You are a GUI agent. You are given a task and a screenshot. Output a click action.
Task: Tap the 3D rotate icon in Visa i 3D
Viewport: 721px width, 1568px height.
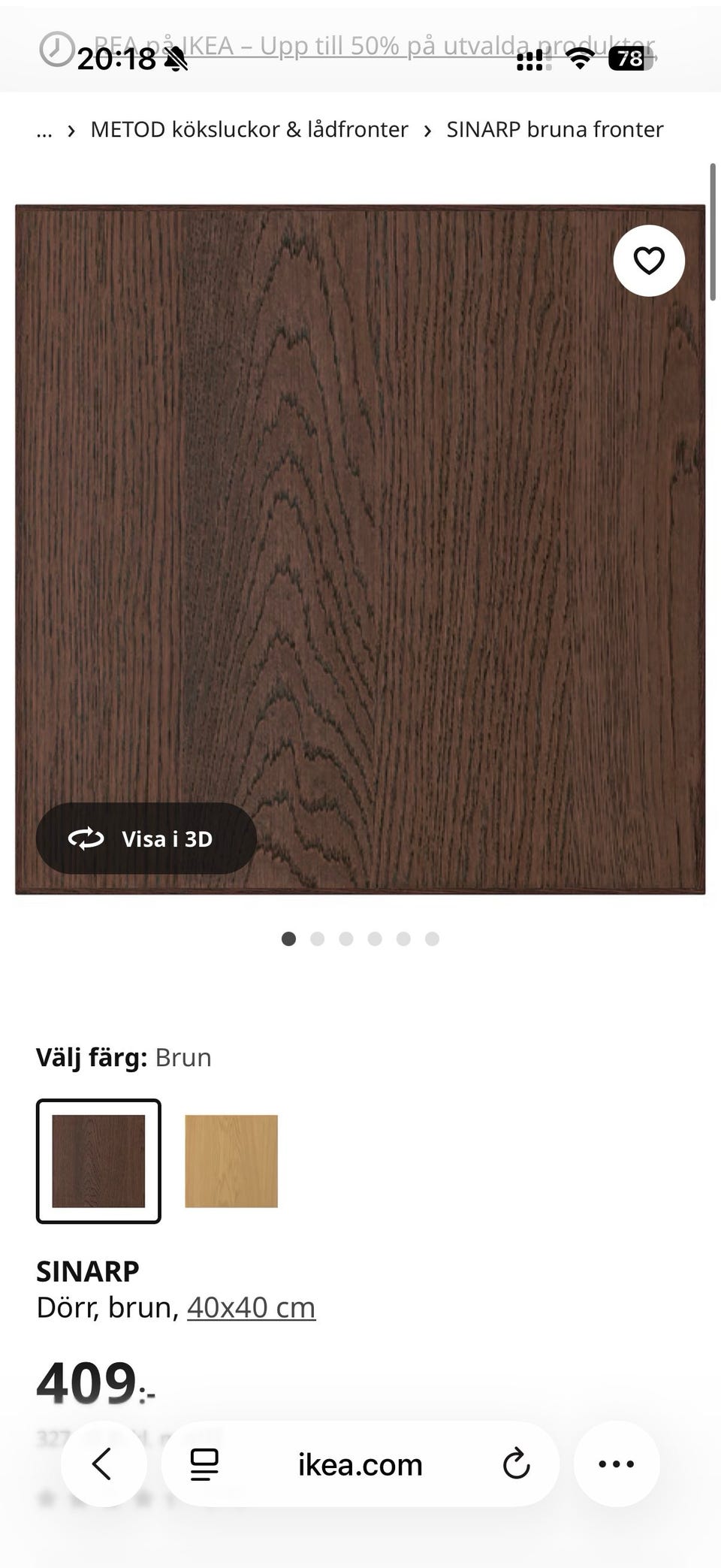[x=86, y=838]
